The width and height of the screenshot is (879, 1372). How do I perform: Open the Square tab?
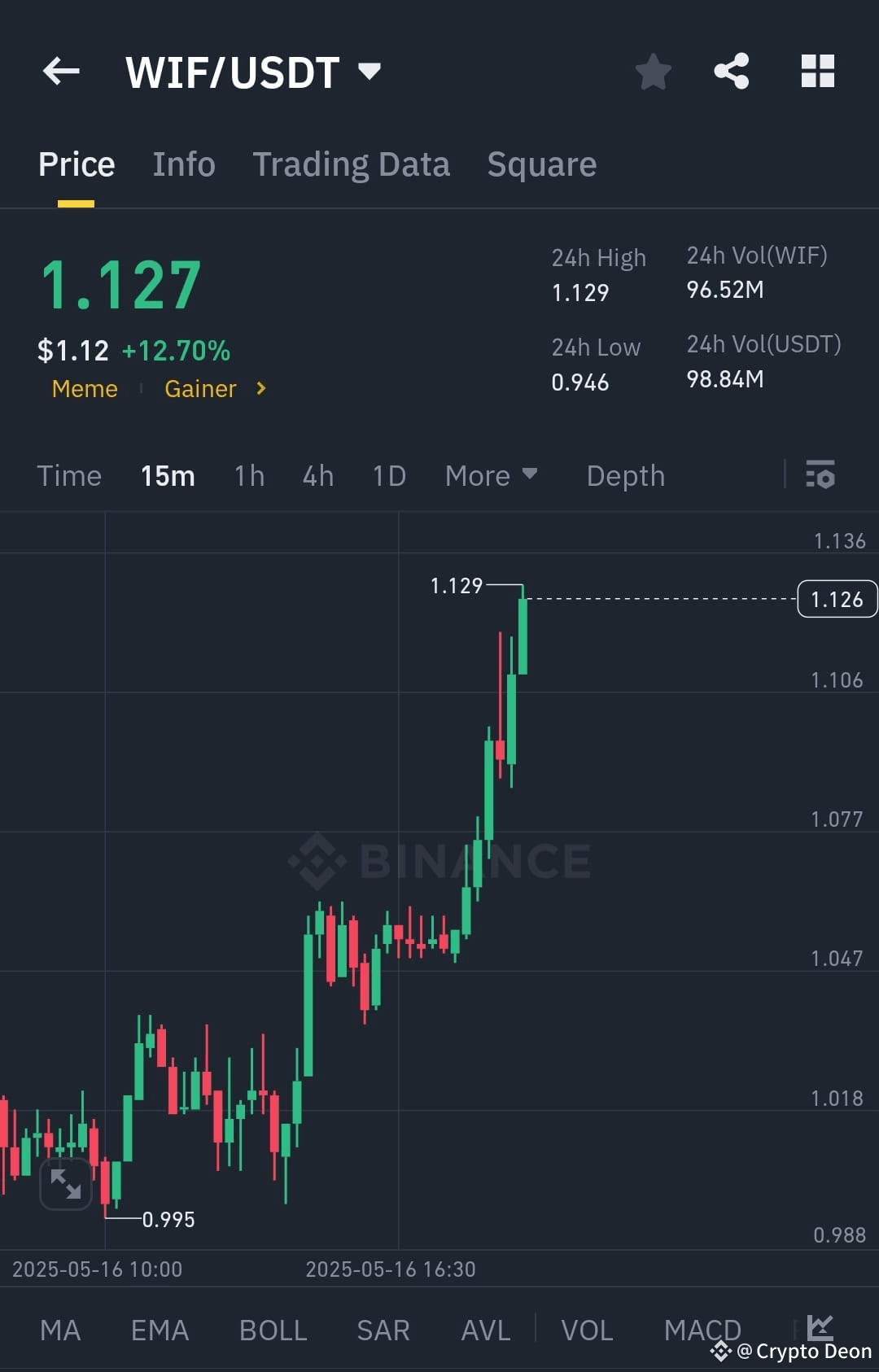pos(541,164)
